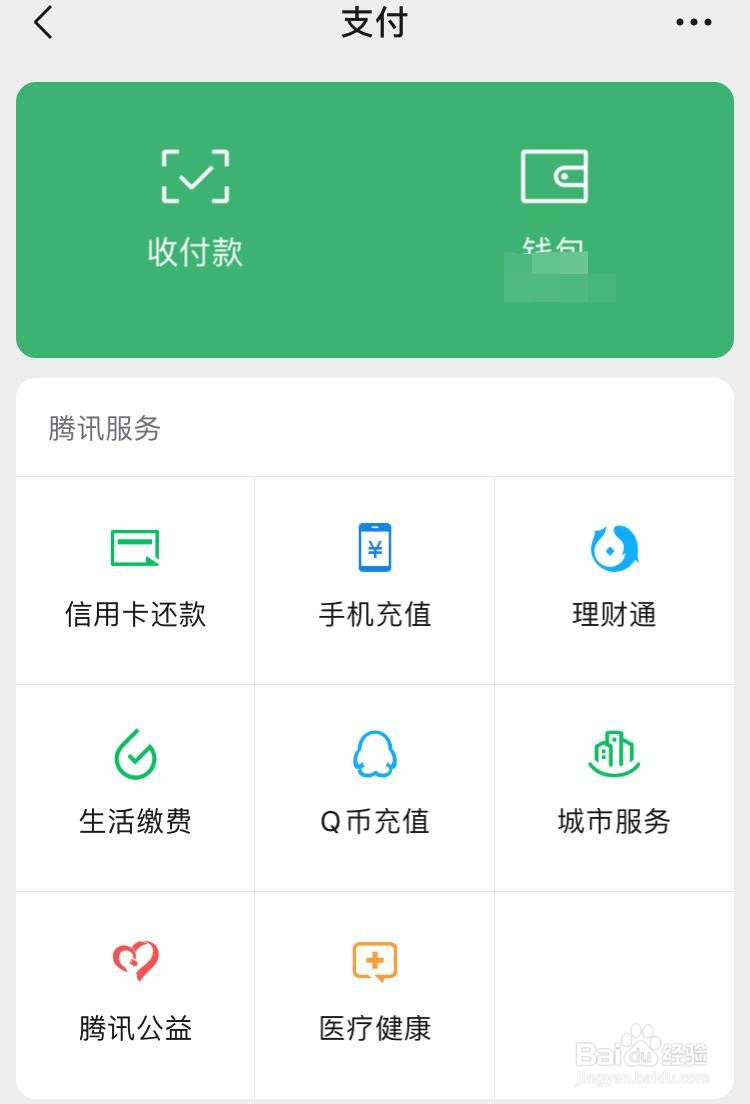The height and width of the screenshot is (1104, 750).
Task: Tap the Baidu 经验 watermark
Action: click(645, 1055)
